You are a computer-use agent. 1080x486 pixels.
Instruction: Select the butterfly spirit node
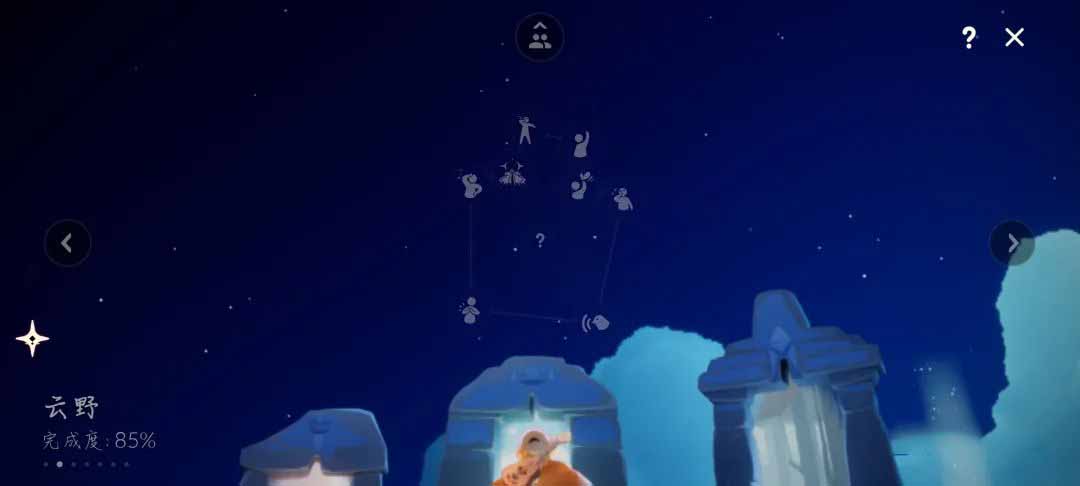point(581,186)
